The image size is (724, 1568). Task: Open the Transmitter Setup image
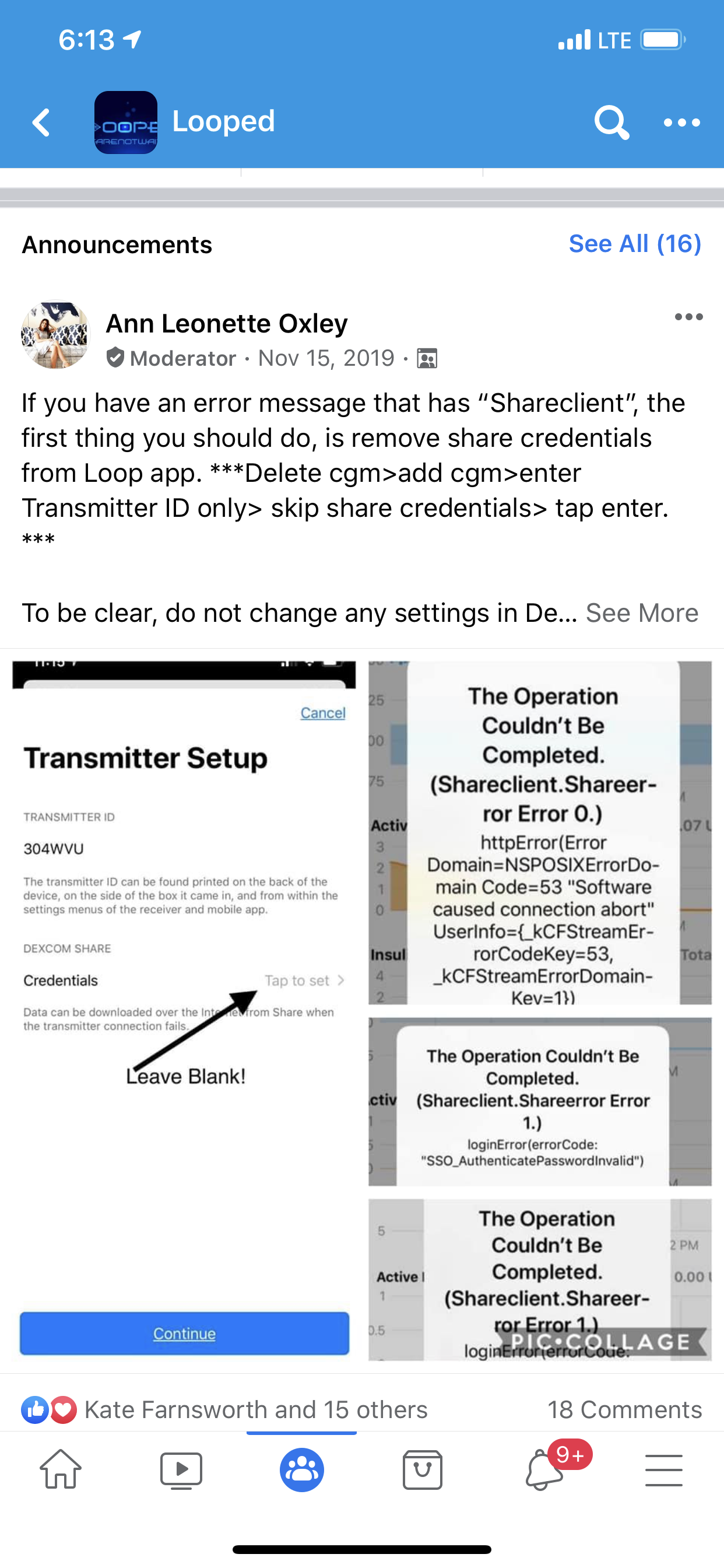click(184, 1010)
